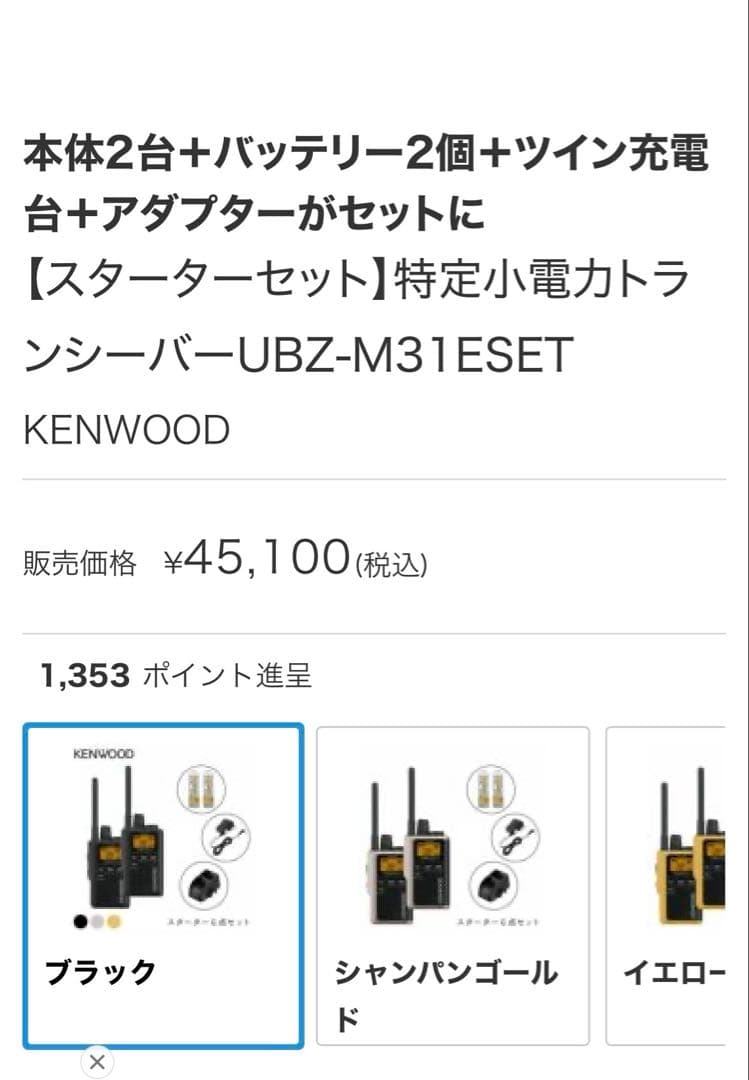This screenshot has width=749, height=1080.
Task: Tap the twin charger icon in product image
Action: (205, 884)
